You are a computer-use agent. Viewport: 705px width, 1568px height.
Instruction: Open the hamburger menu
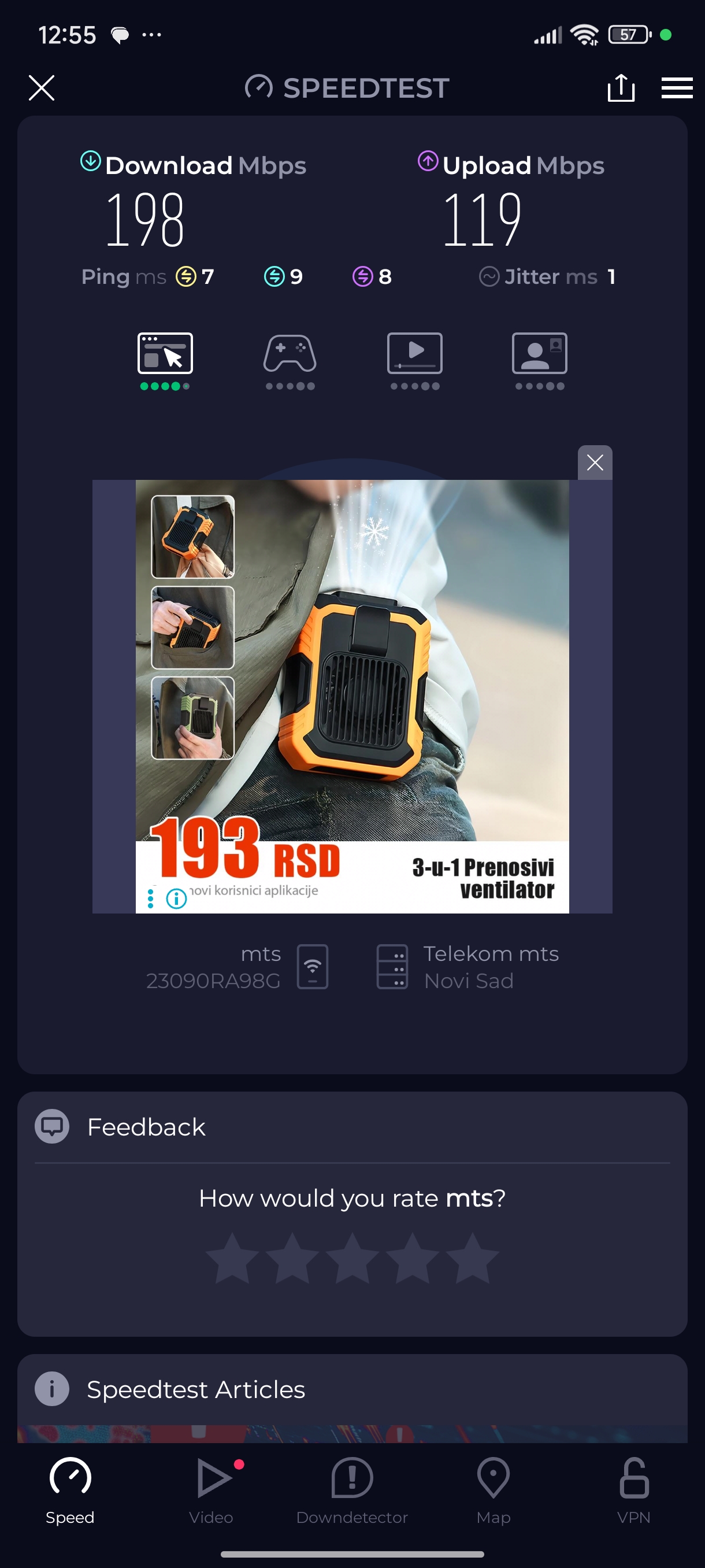click(677, 88)
